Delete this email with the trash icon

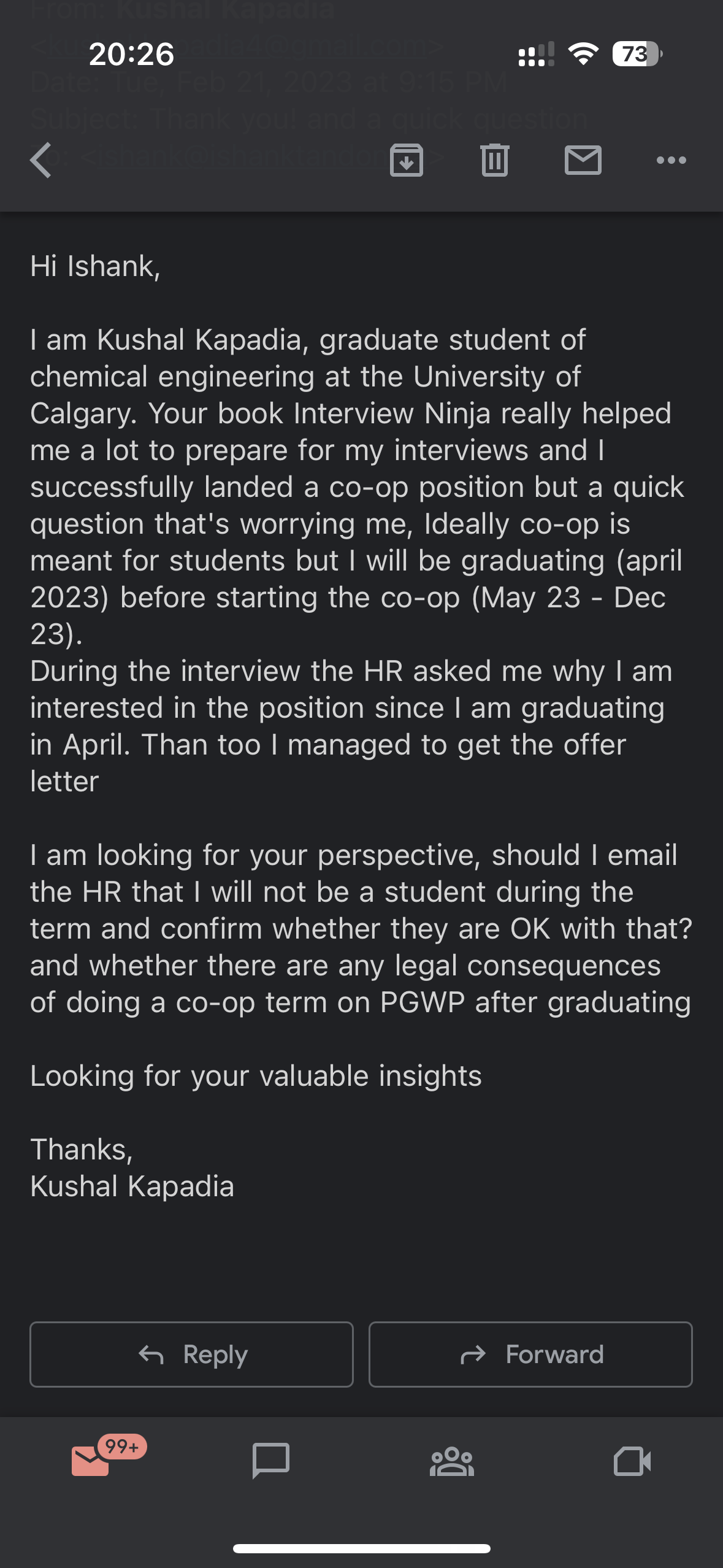point(495,161)
